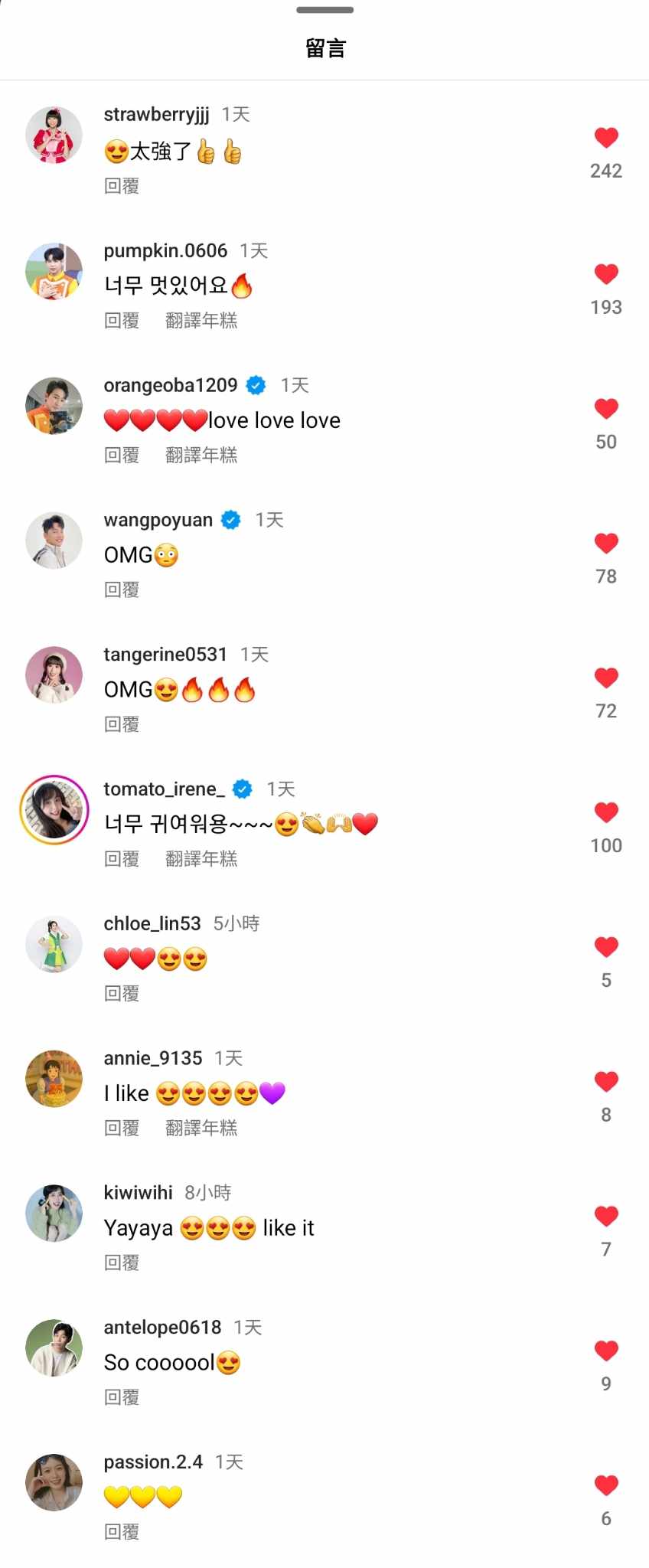Like passion.2.4's yellow hearts comment

[606, 1486]
